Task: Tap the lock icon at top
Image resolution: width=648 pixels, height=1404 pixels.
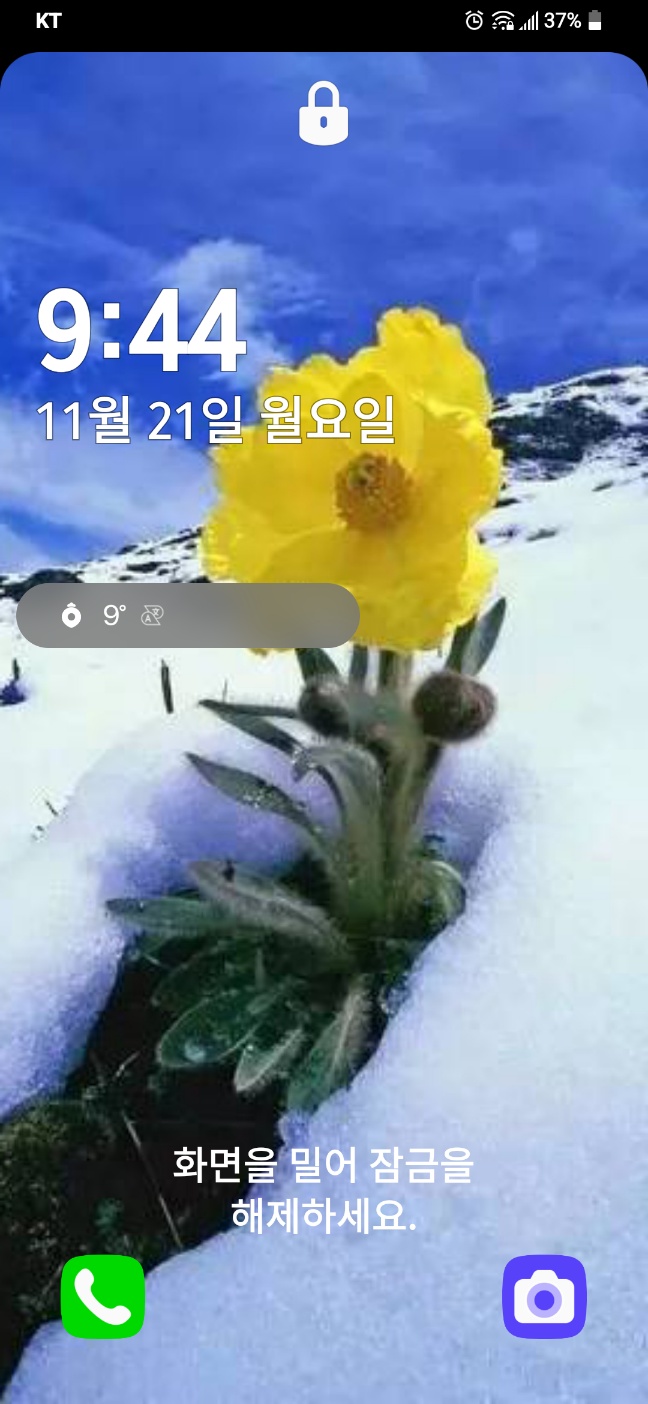Action: pos(324,114)
